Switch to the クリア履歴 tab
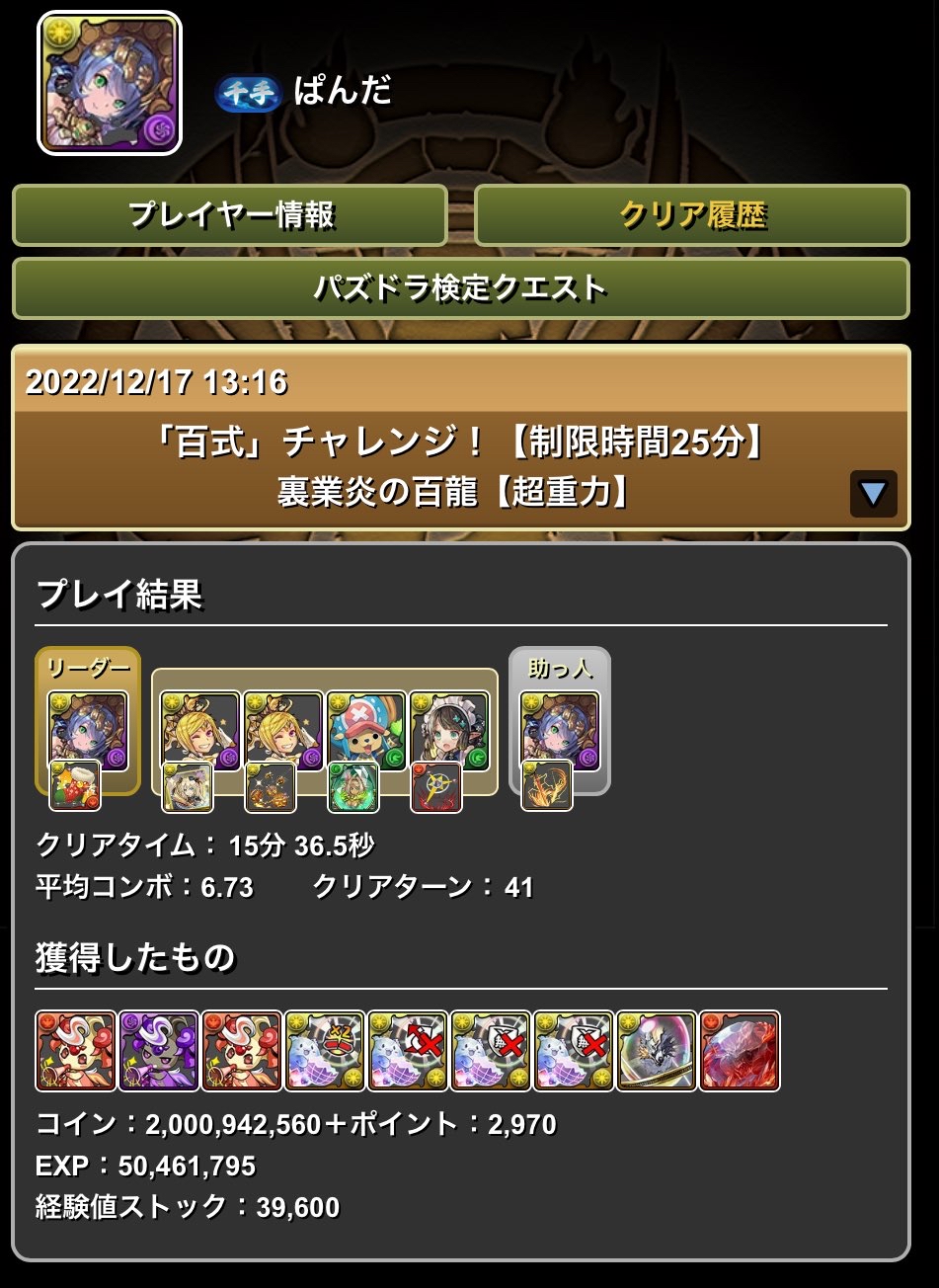This screenshot has width=939, height=1288. point(692,214)
